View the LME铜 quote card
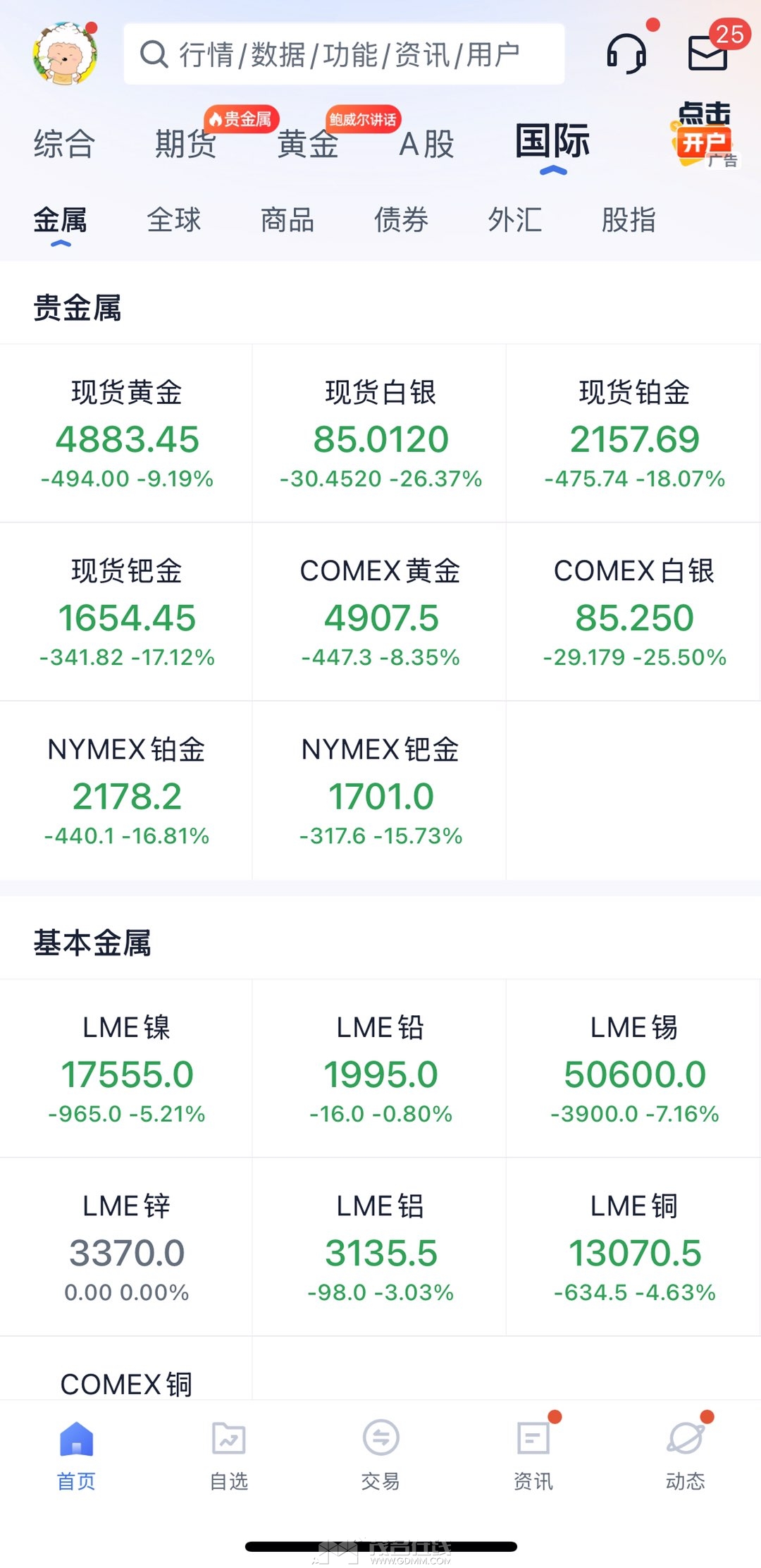 [x=634, y=1247]
